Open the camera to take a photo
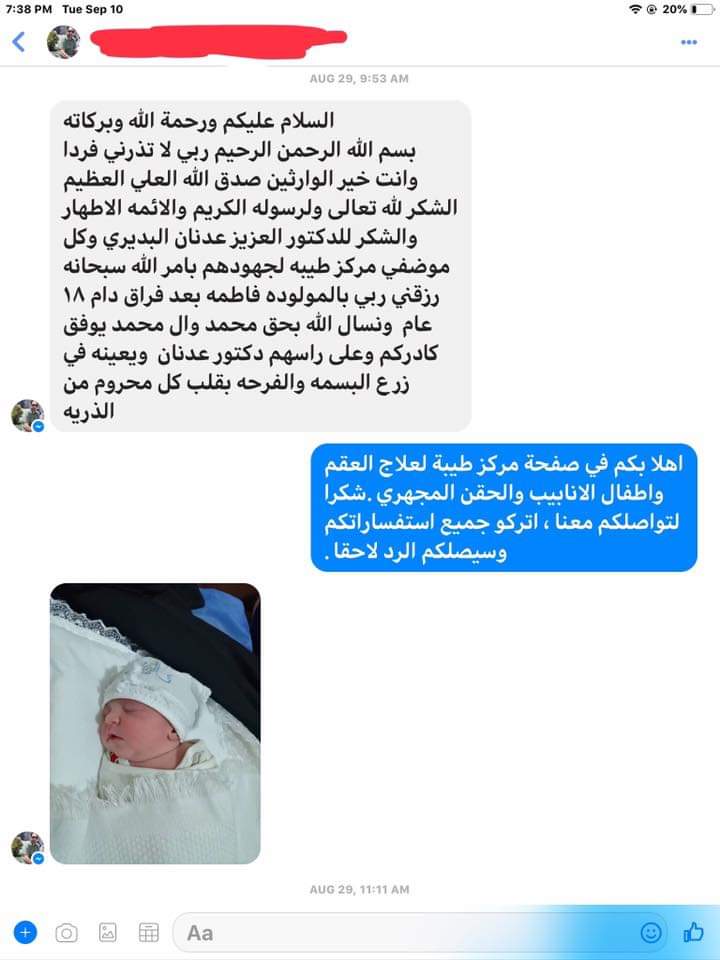The height and width of the screenshot is (960, 720). pos(66,932)
